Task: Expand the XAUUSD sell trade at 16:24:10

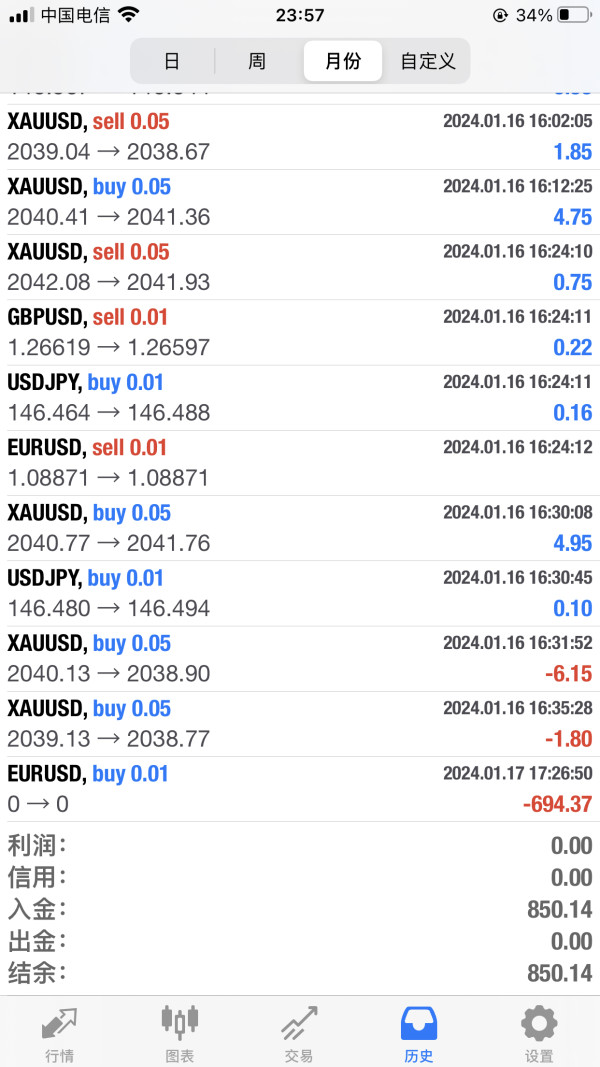Action: 300,267
